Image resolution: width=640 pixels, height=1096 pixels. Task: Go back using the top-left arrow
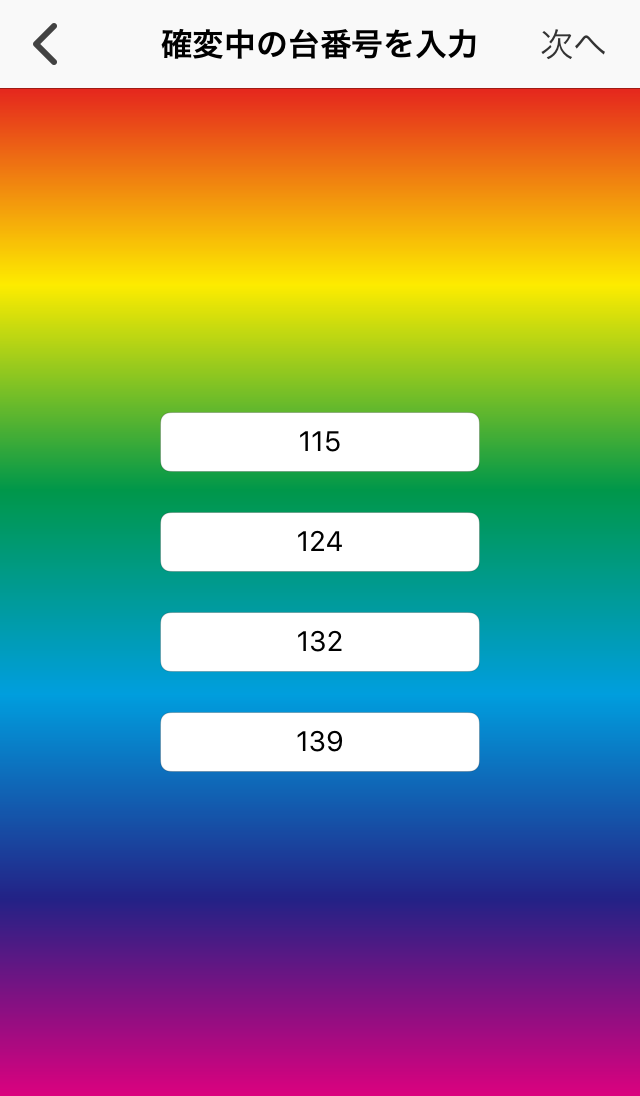coord(46,45)
